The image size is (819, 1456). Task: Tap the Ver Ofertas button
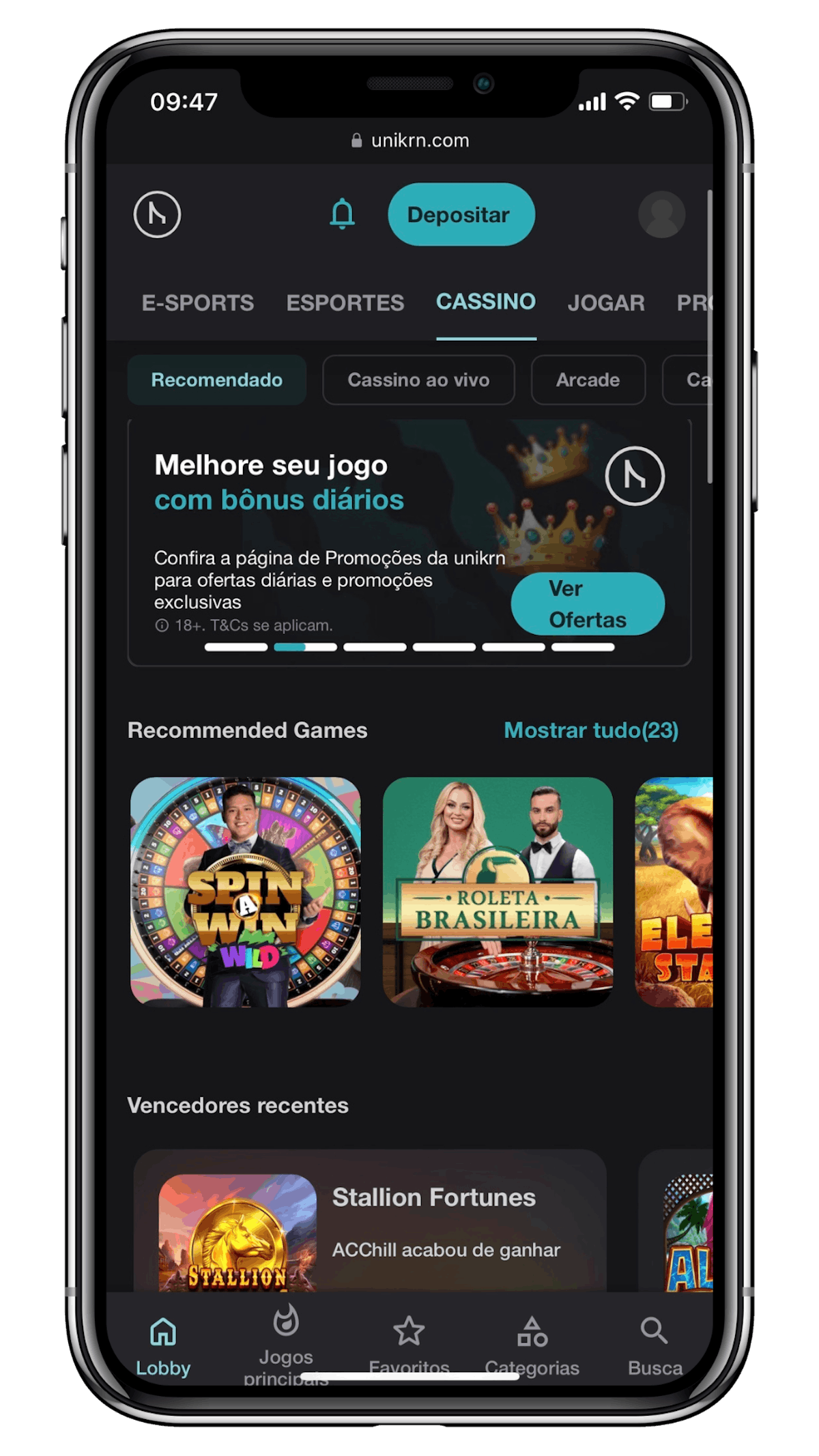point(588,604)
